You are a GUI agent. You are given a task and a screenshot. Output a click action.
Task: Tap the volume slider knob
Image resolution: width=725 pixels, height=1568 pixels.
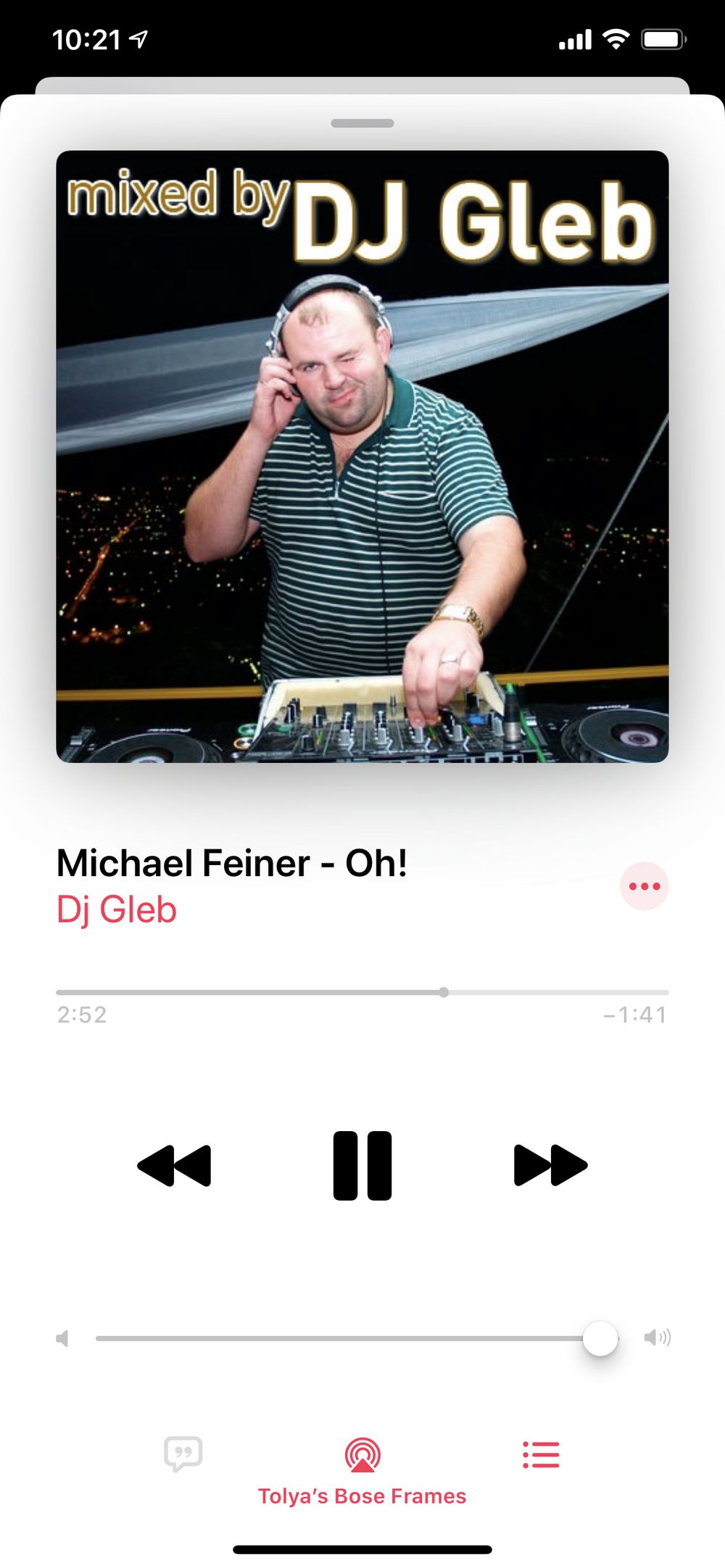click(x=600, y=1338)
